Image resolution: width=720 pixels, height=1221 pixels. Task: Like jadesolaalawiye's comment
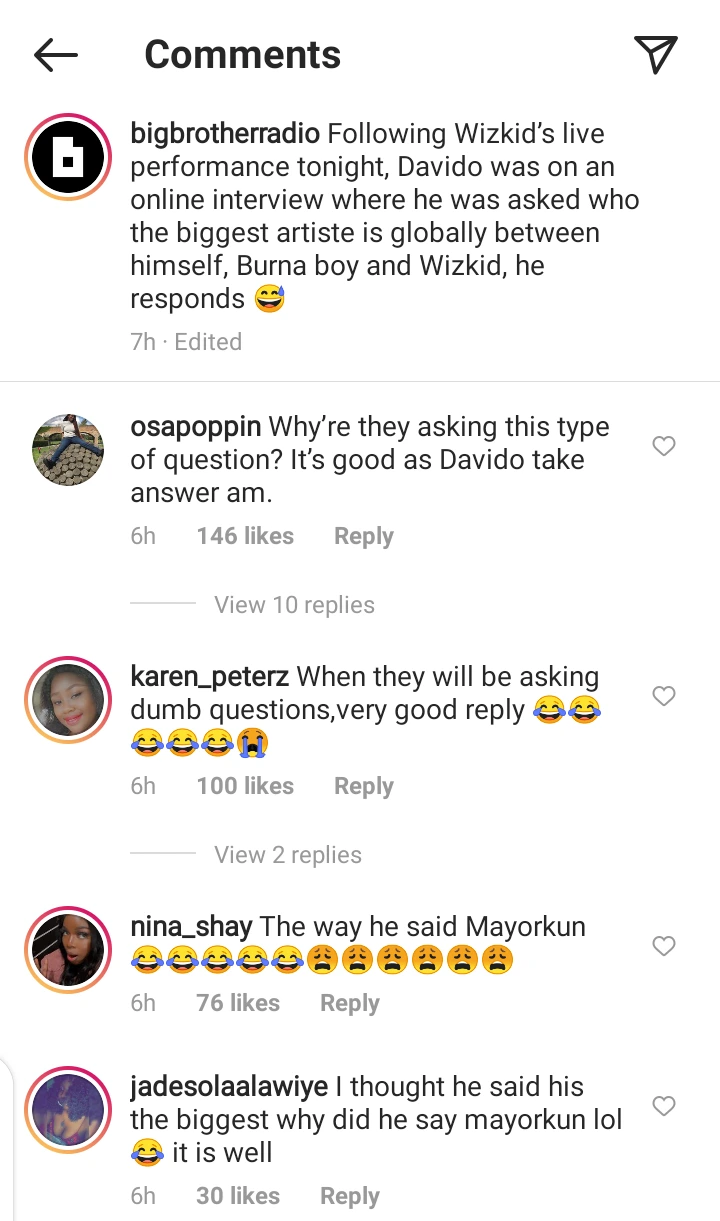tap(664, 1106)
